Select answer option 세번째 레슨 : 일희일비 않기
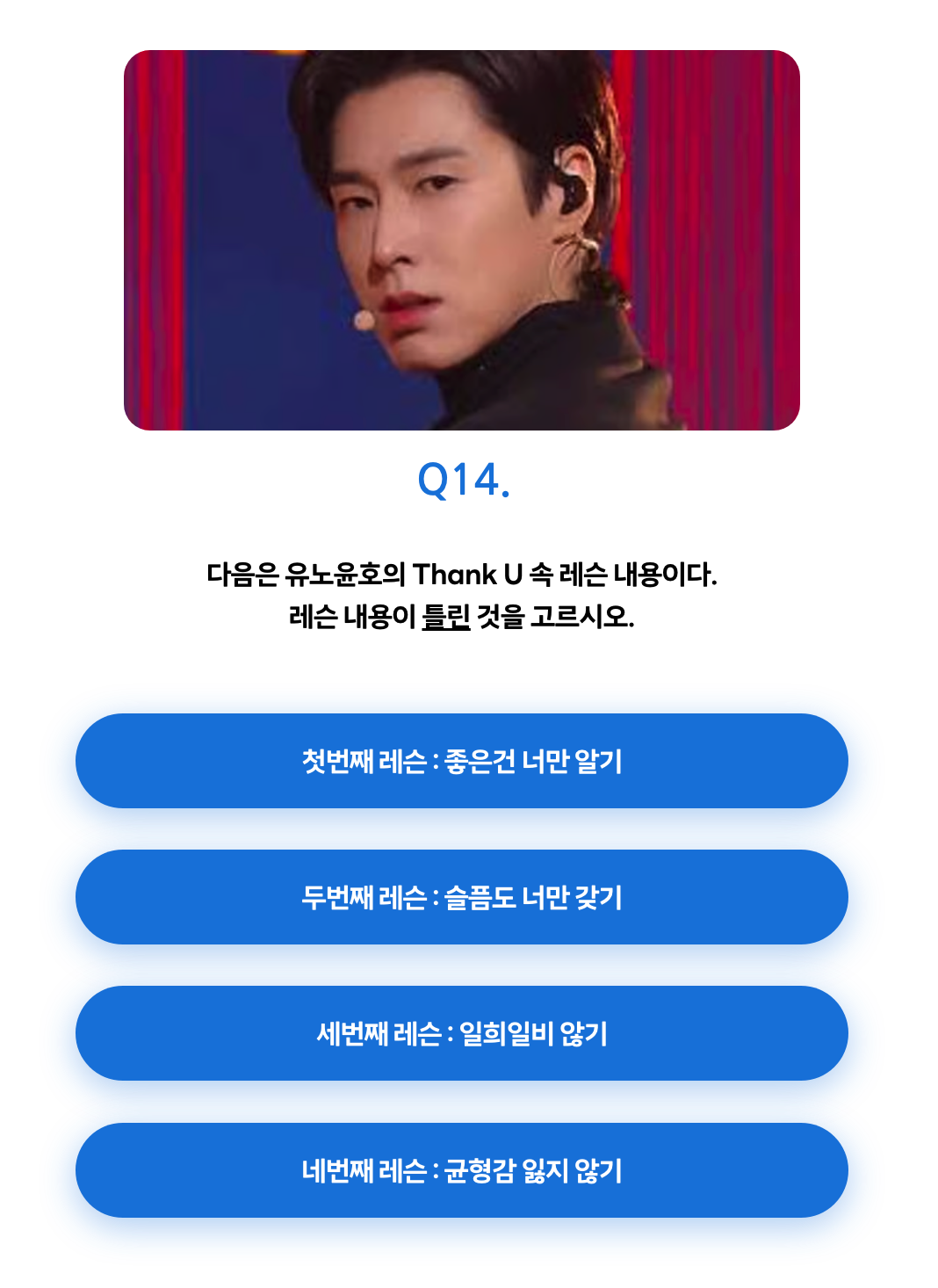The width and height of the screenshot is (938, 1288). tap(469, 1034)
